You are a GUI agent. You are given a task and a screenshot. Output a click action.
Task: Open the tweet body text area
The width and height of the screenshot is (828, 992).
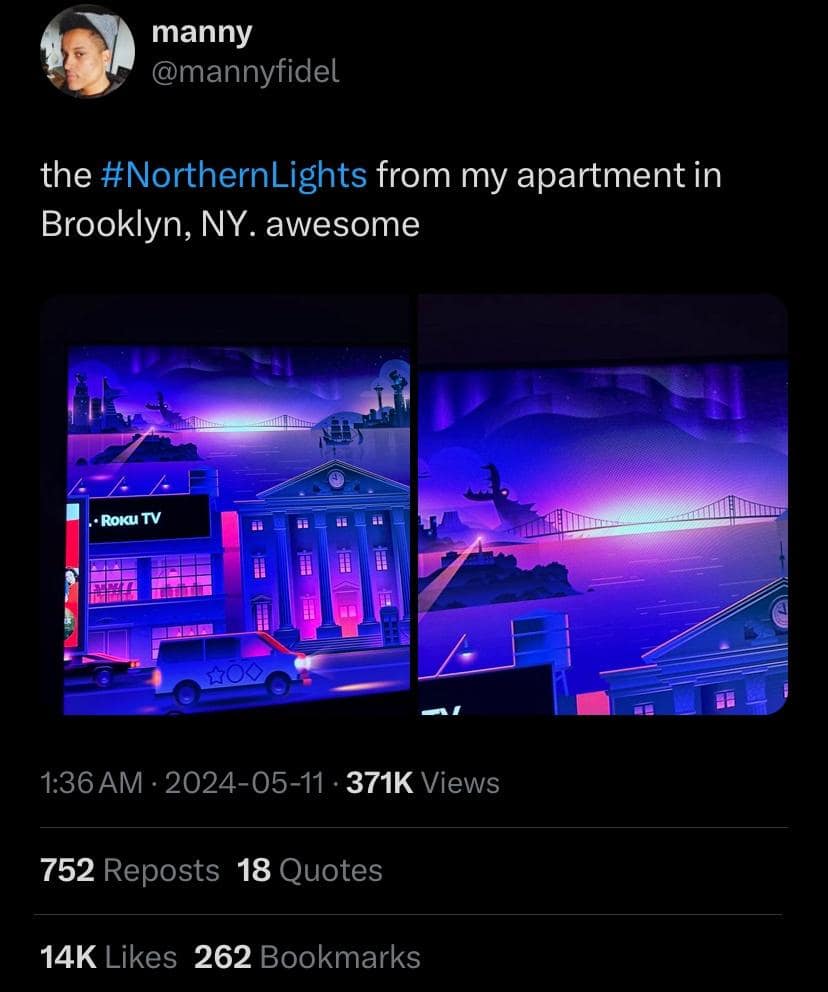coord(380,198)
